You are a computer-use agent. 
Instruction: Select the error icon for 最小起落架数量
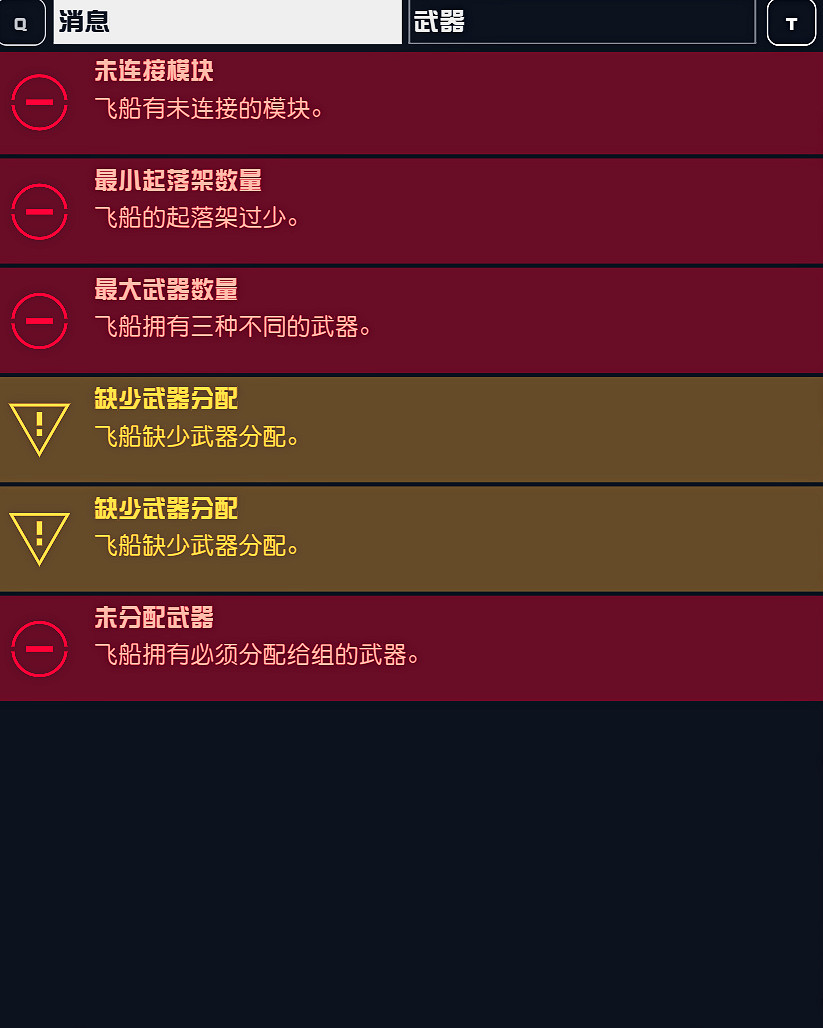pyautogui.click(x=39, y=212)
